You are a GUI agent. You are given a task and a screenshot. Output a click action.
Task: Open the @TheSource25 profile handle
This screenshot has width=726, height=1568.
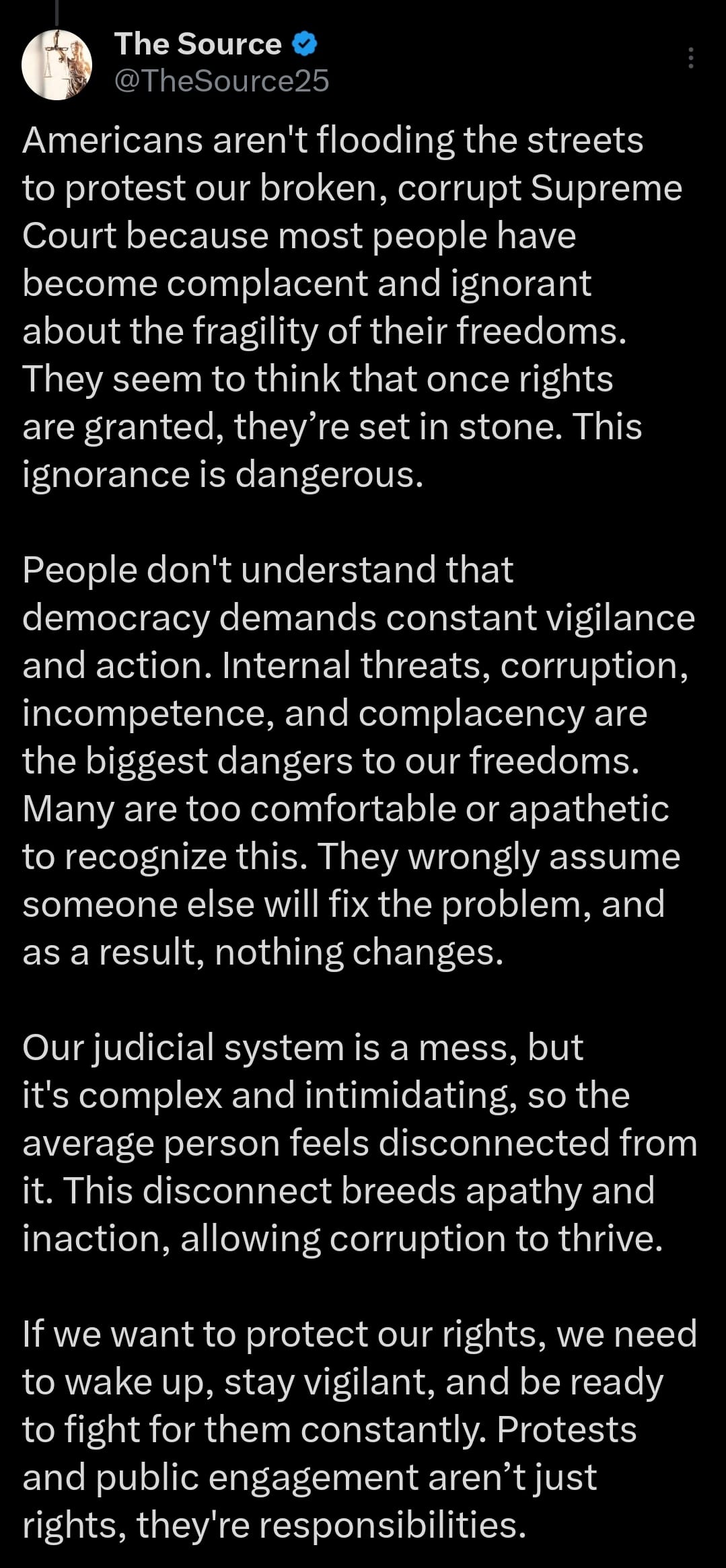(221, 81)
